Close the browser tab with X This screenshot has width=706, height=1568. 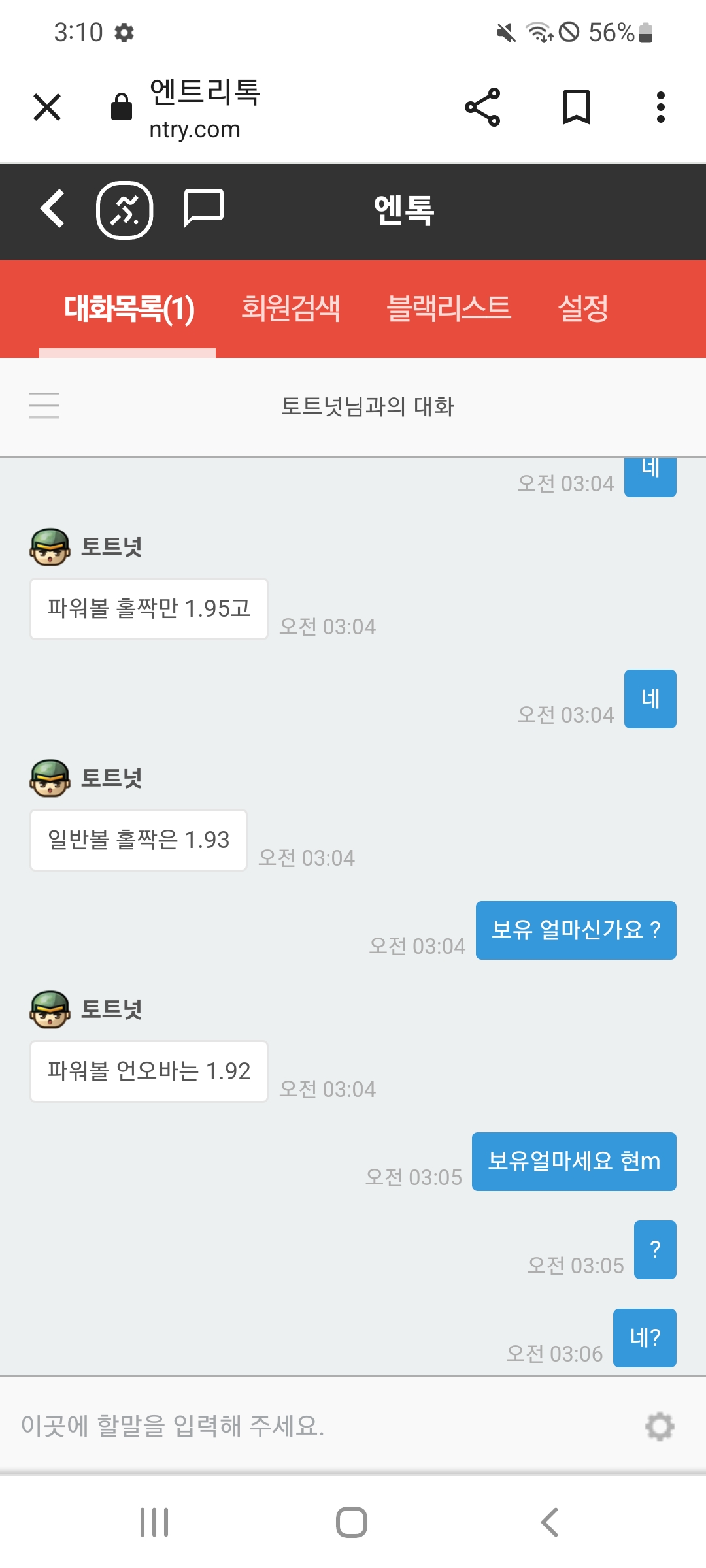coord(47,107)
